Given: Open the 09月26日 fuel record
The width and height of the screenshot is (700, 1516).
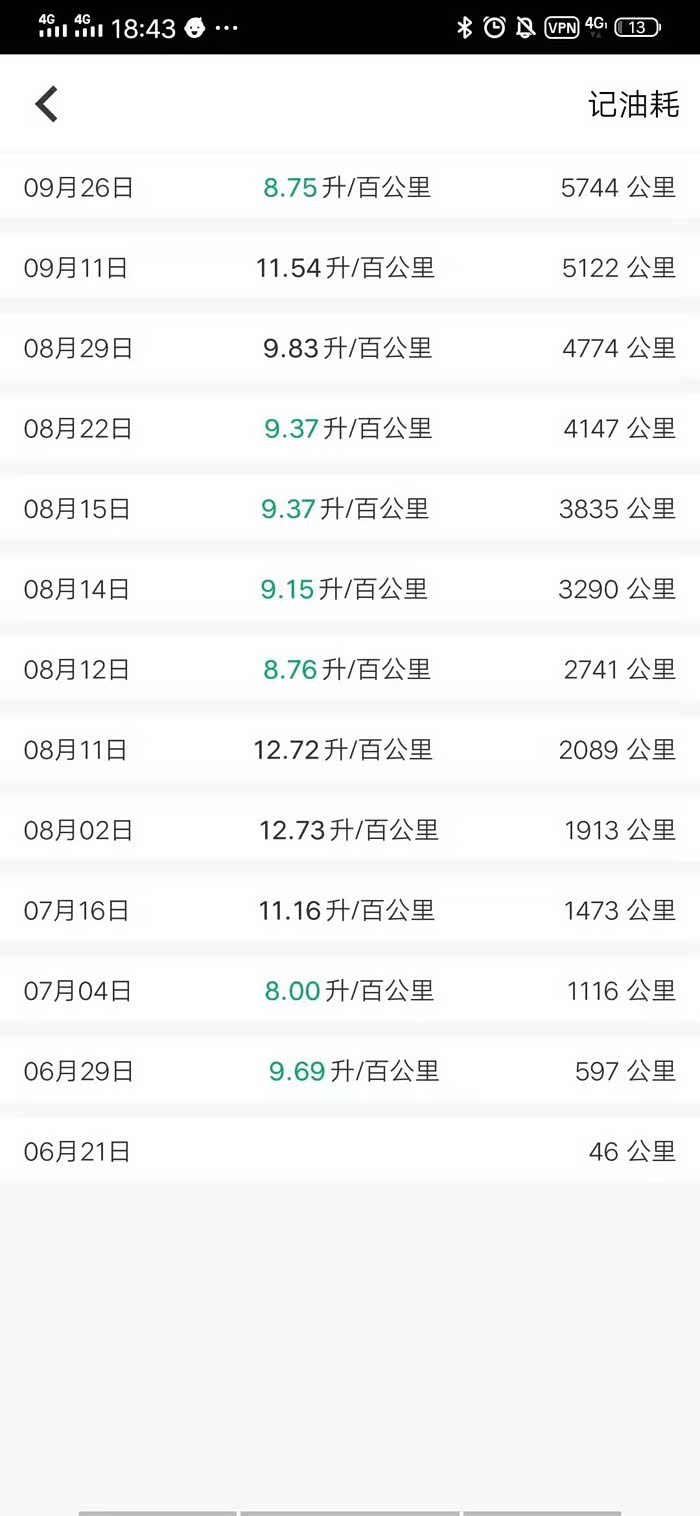Looking at the screenshot, I should (x=349, y=187).
